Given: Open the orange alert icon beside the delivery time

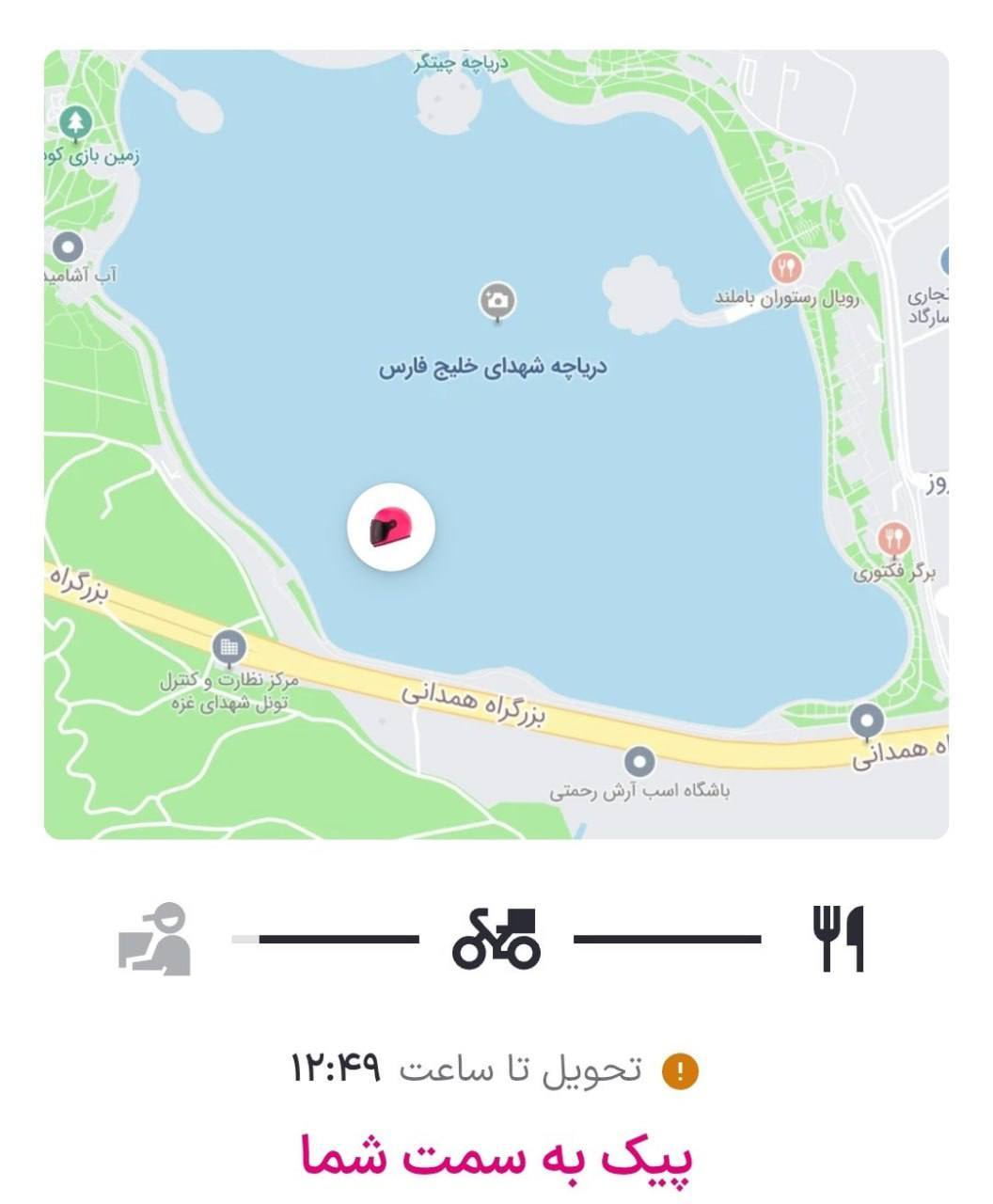Looking at the screenshot, I should pos(681,1070).
